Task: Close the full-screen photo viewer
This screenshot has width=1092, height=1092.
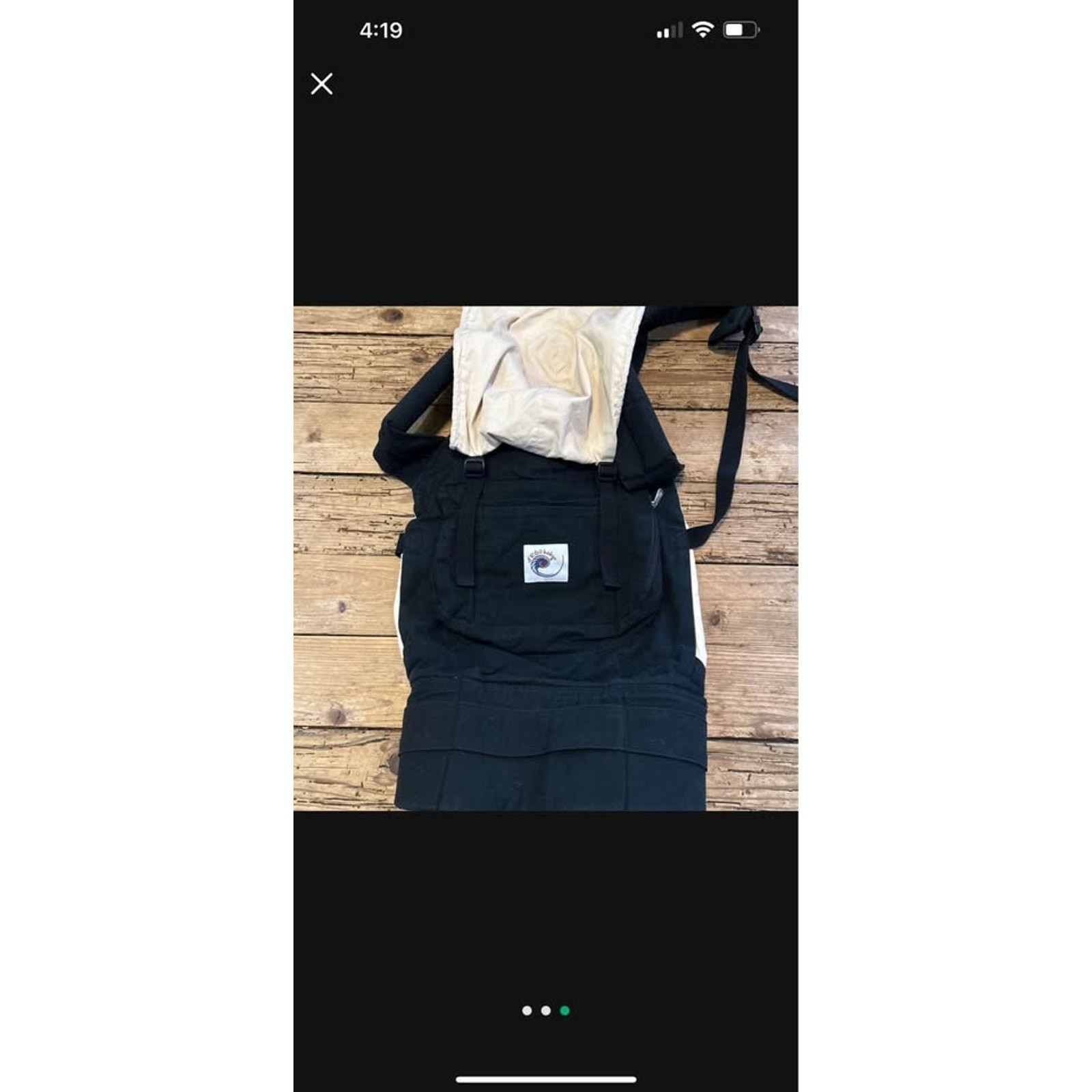Action: [x=321, y=84]
